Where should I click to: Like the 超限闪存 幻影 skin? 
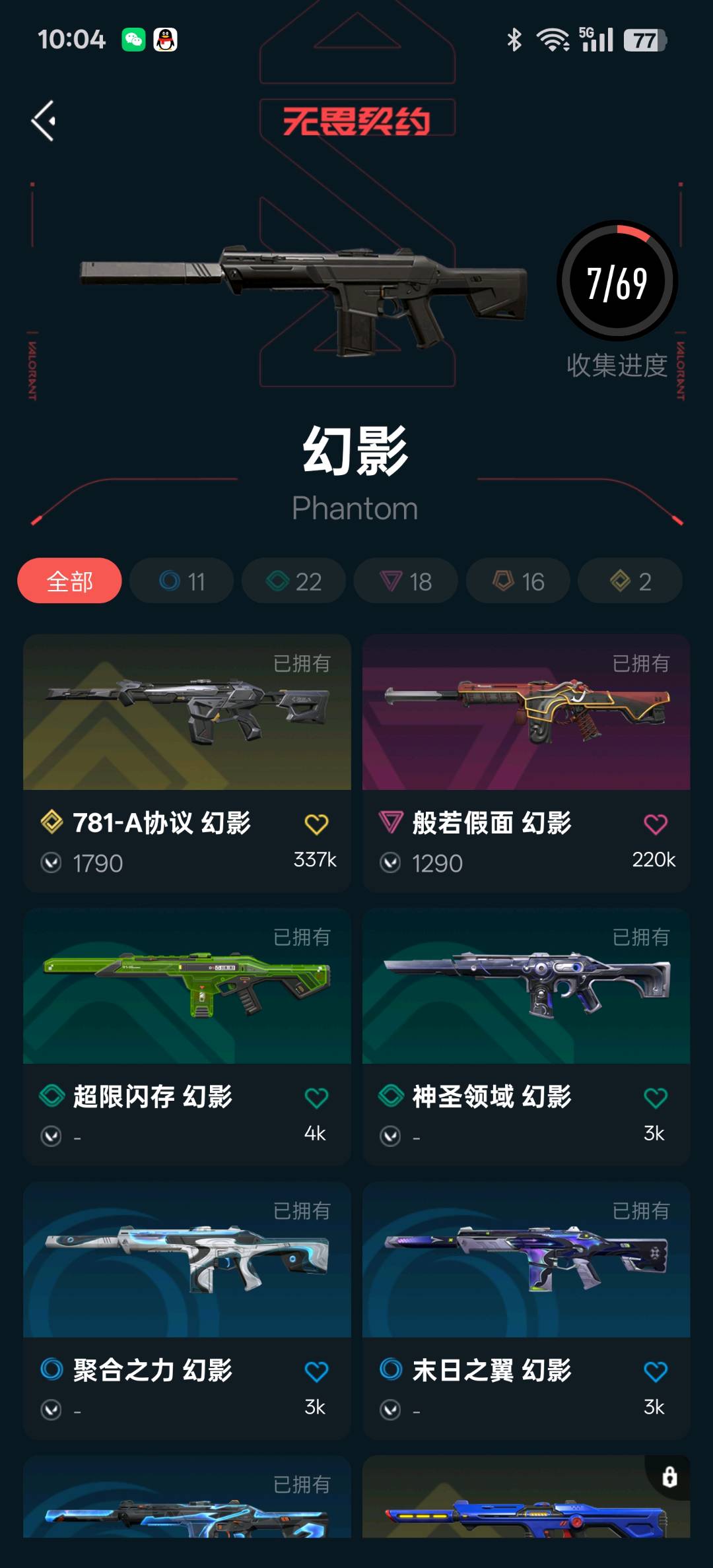[316, 1098]
